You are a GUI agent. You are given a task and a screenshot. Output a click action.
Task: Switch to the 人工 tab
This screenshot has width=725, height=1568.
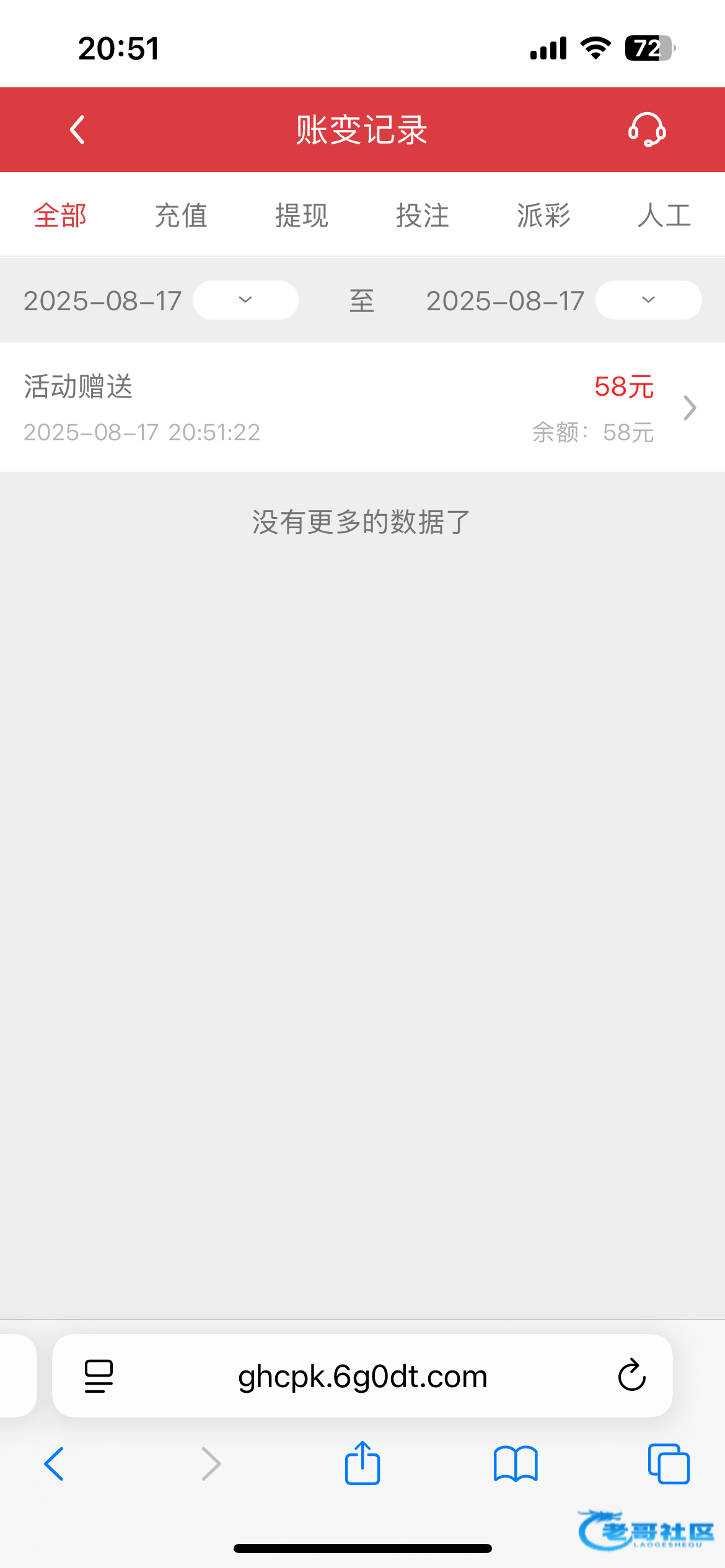664,216
